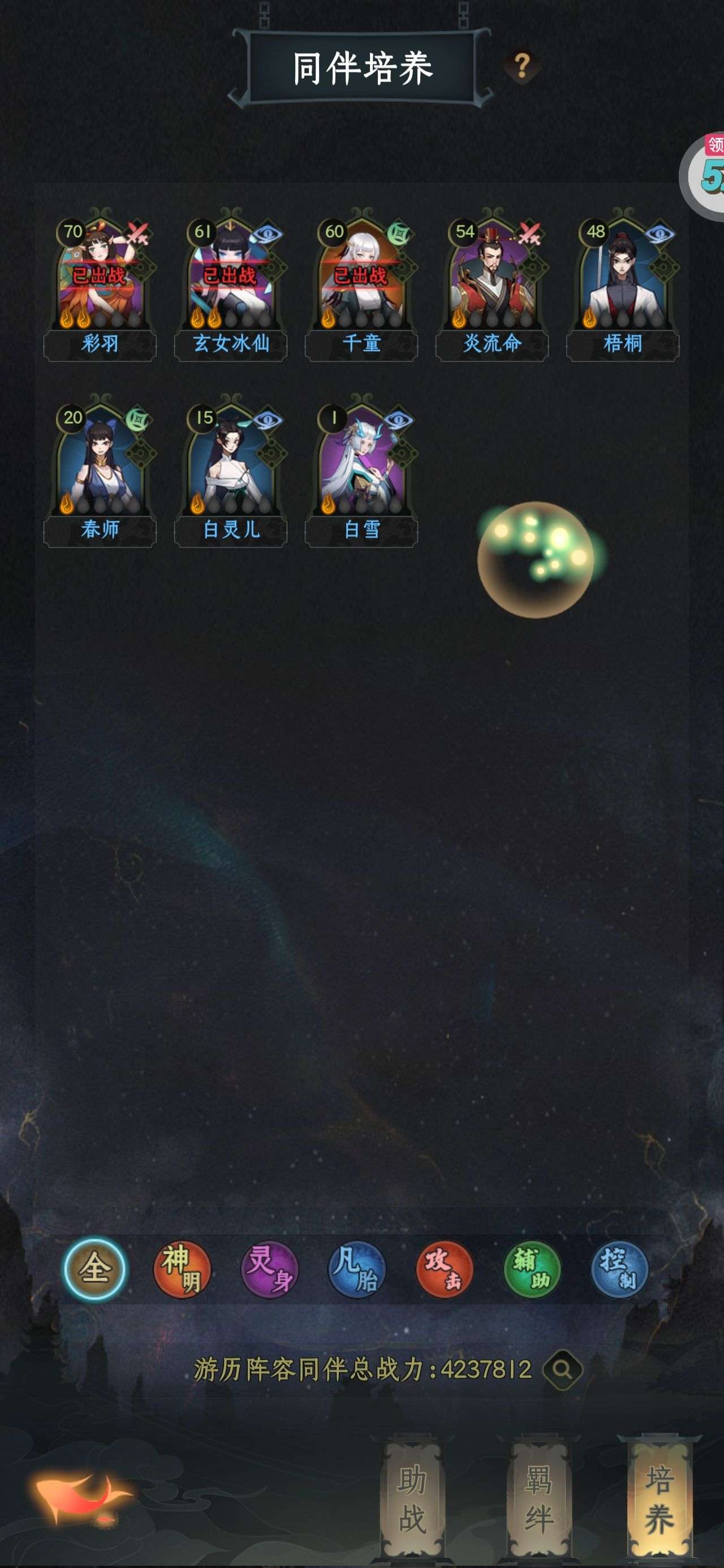Screen dimensions: 724x1568
Task: Show 辅助 support companions
Action: 532,1269
